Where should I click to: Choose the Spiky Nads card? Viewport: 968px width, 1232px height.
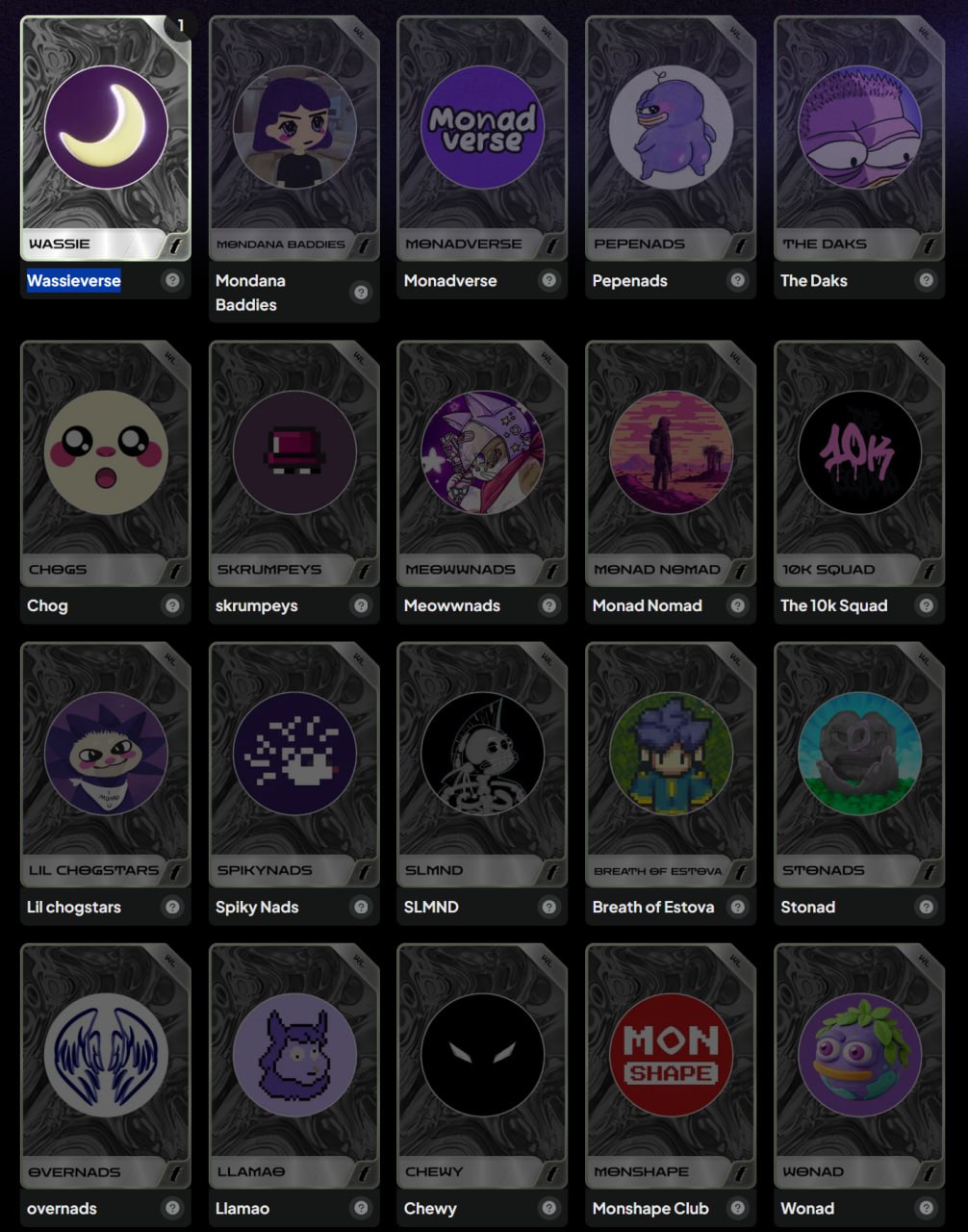(x=293, y=763)
